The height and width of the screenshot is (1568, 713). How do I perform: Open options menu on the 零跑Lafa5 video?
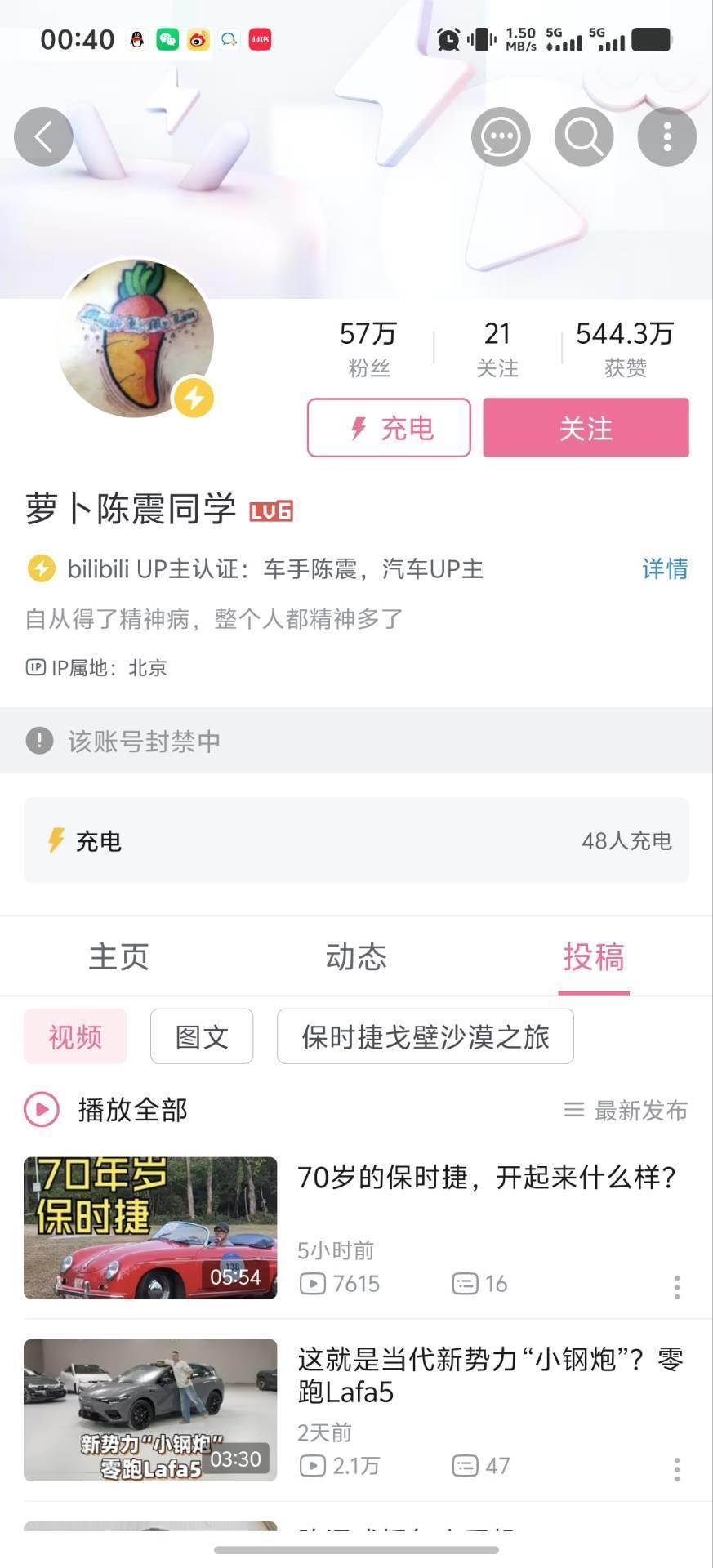676,1470
